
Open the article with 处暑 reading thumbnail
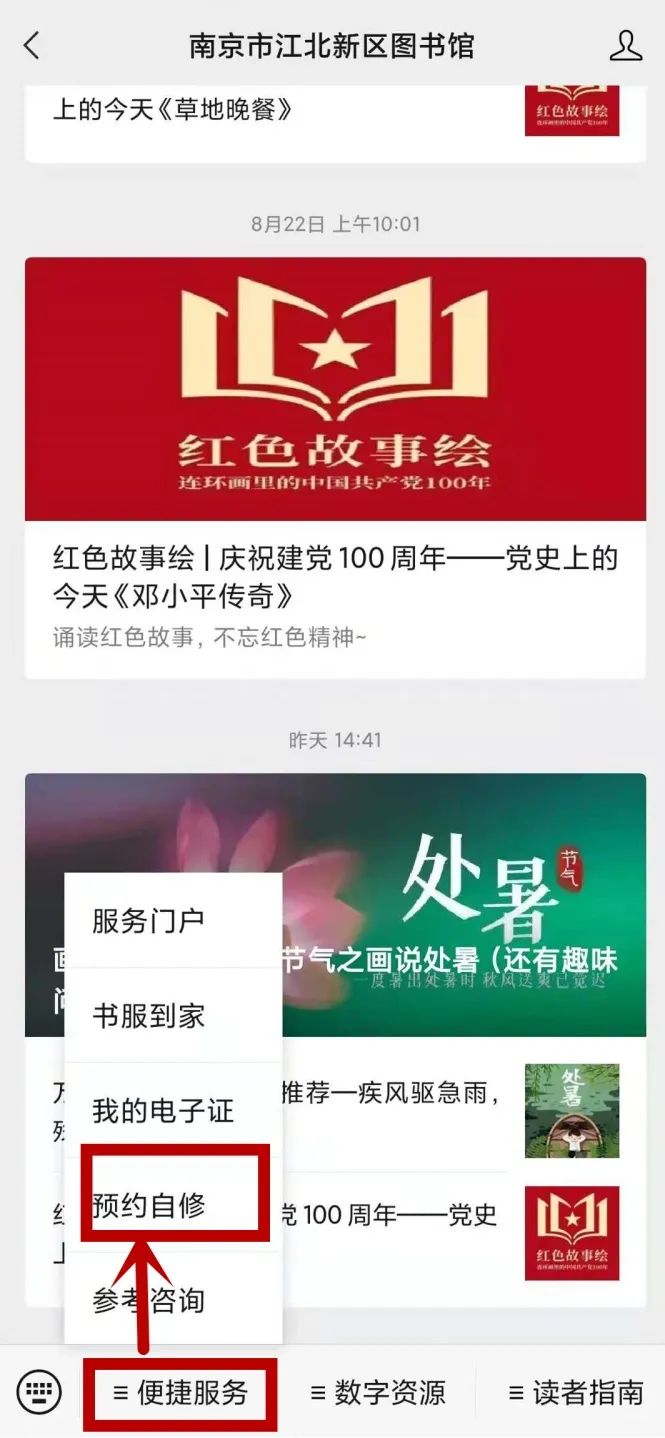tap(571, 1110)
